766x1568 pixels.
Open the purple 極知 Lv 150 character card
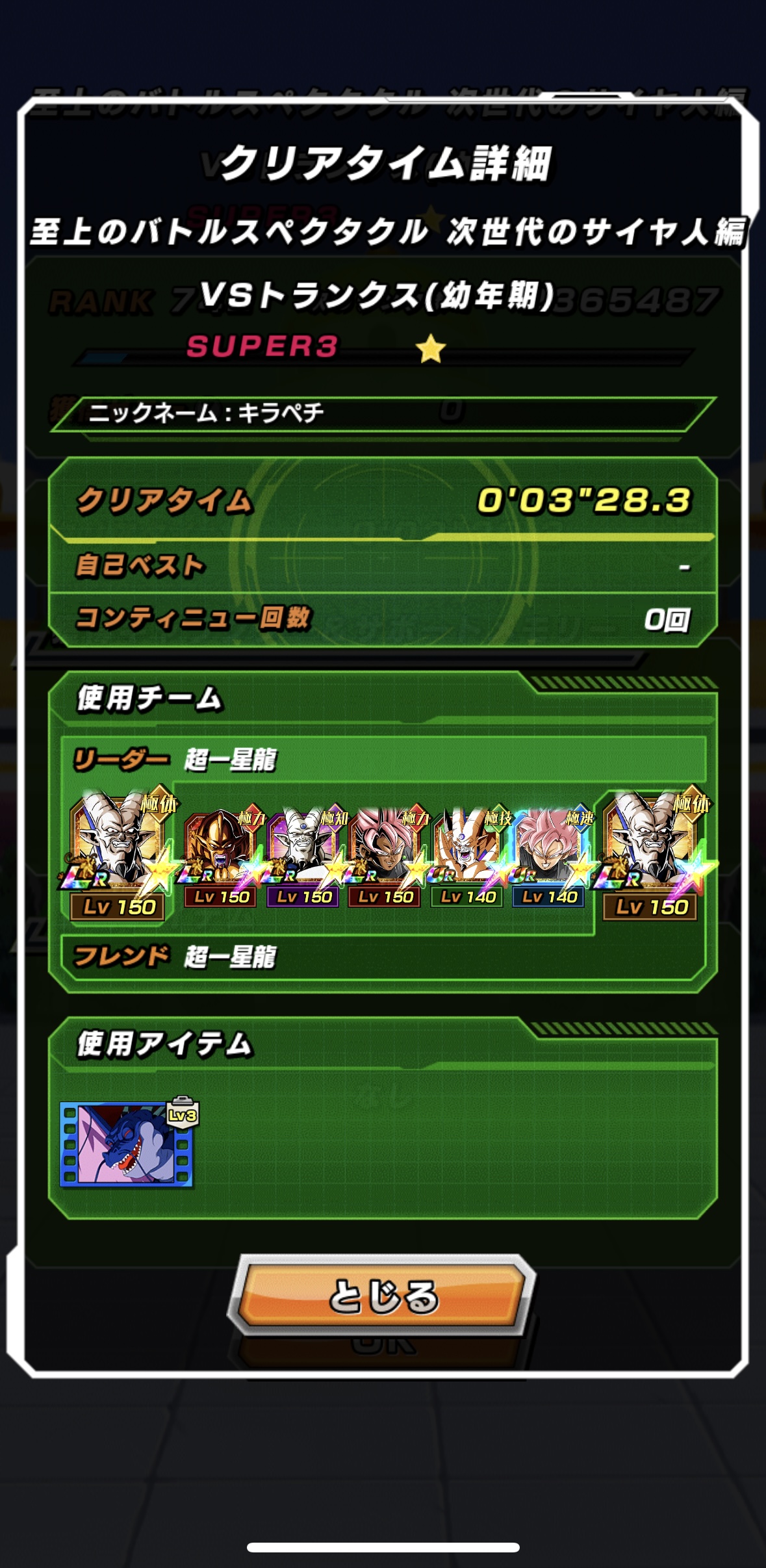tap(303, 858)
